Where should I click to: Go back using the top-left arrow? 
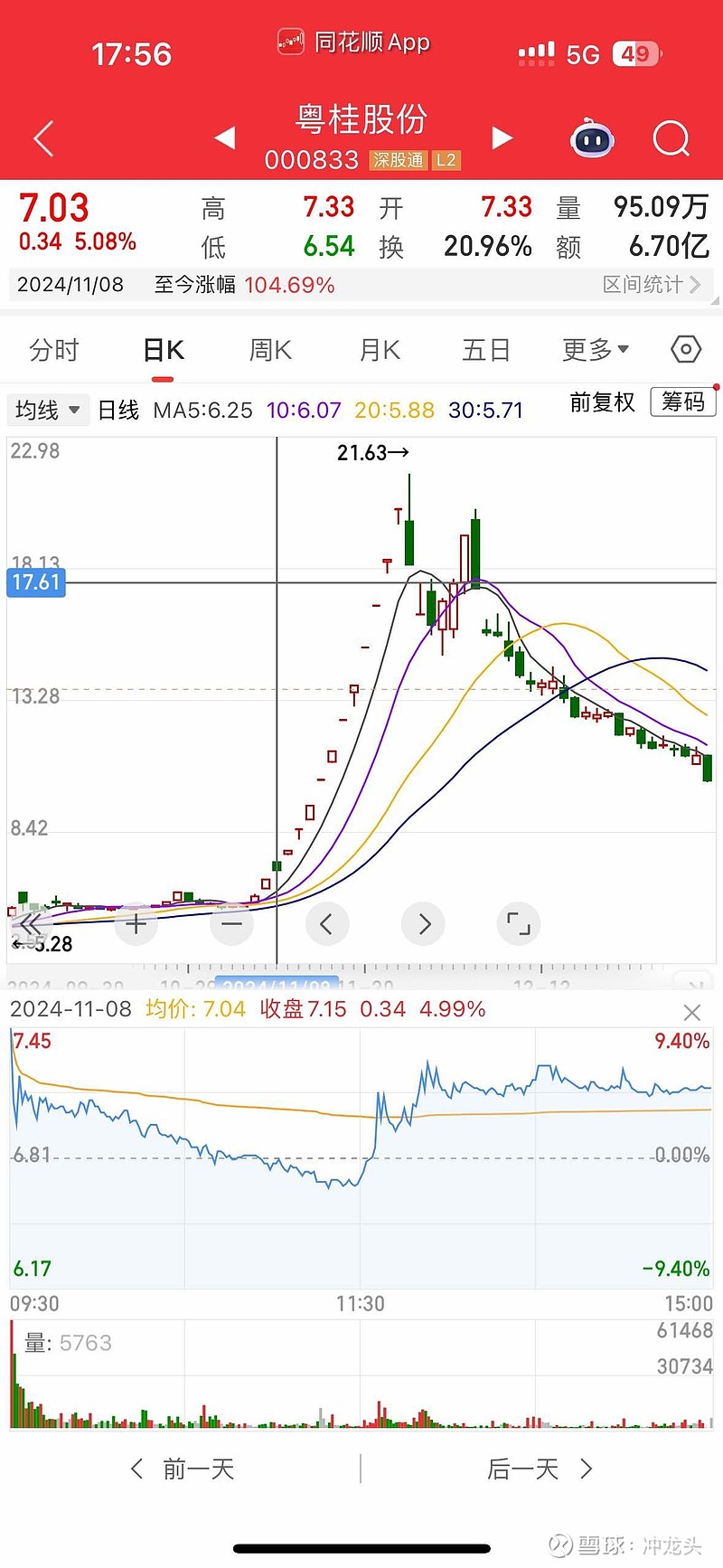[43, 138]
